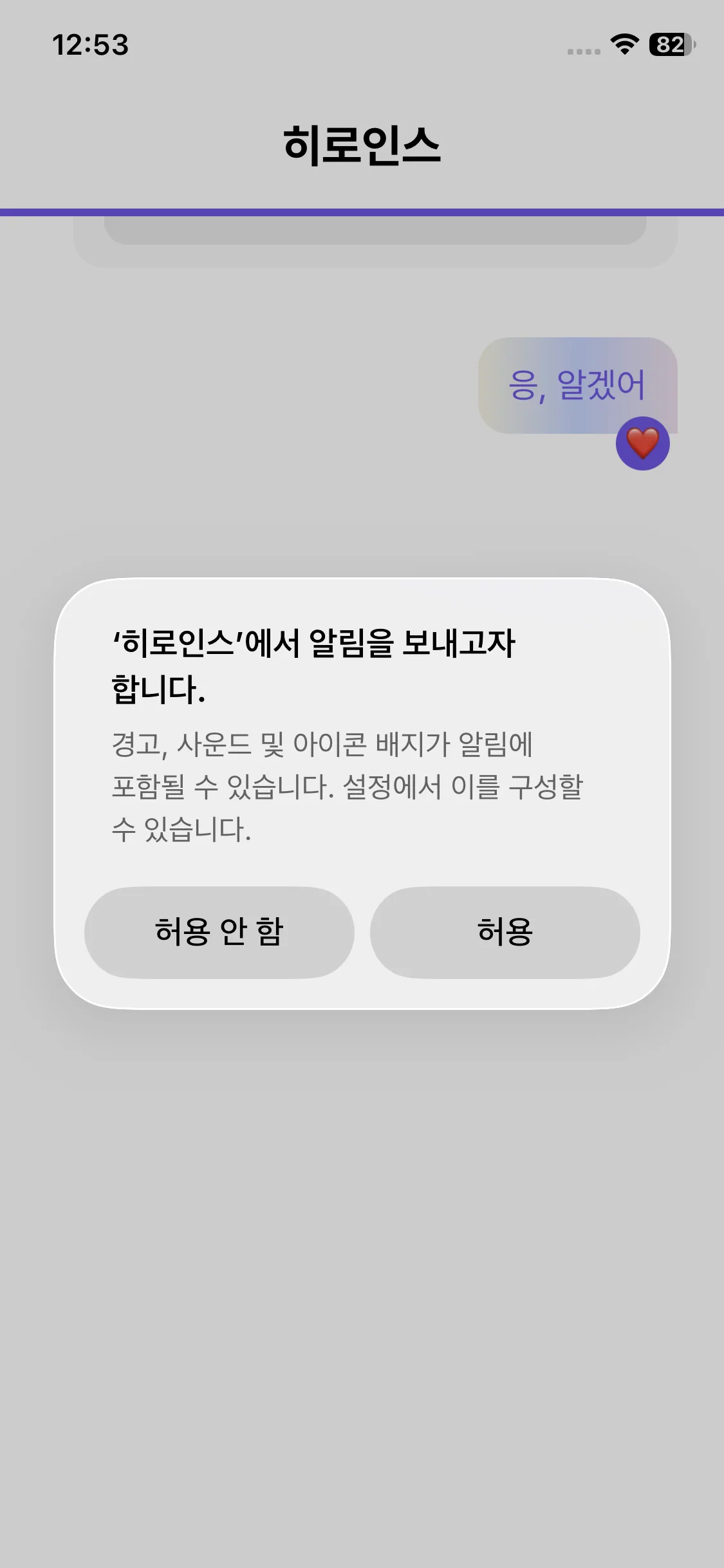Image resolution: width=724 pixels, height=1568 pixels.
Task: Tap the 허용 button to allow notifications
Action: (x=506, y=932)
